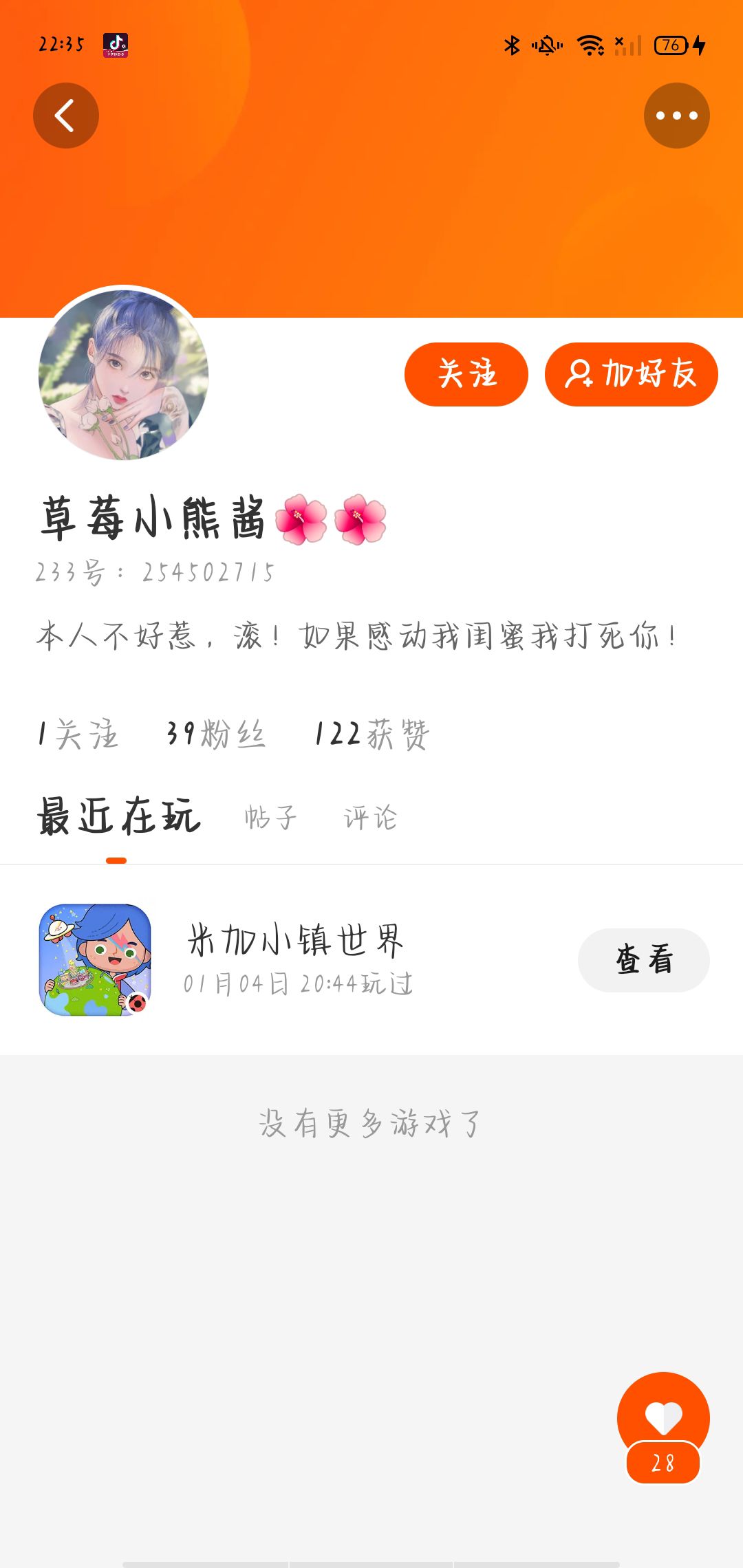This screenshot has width=743, height=1568.
Task: View the 39粉丝 followers list
Action: pyautogui.click(x=215, y=734)
